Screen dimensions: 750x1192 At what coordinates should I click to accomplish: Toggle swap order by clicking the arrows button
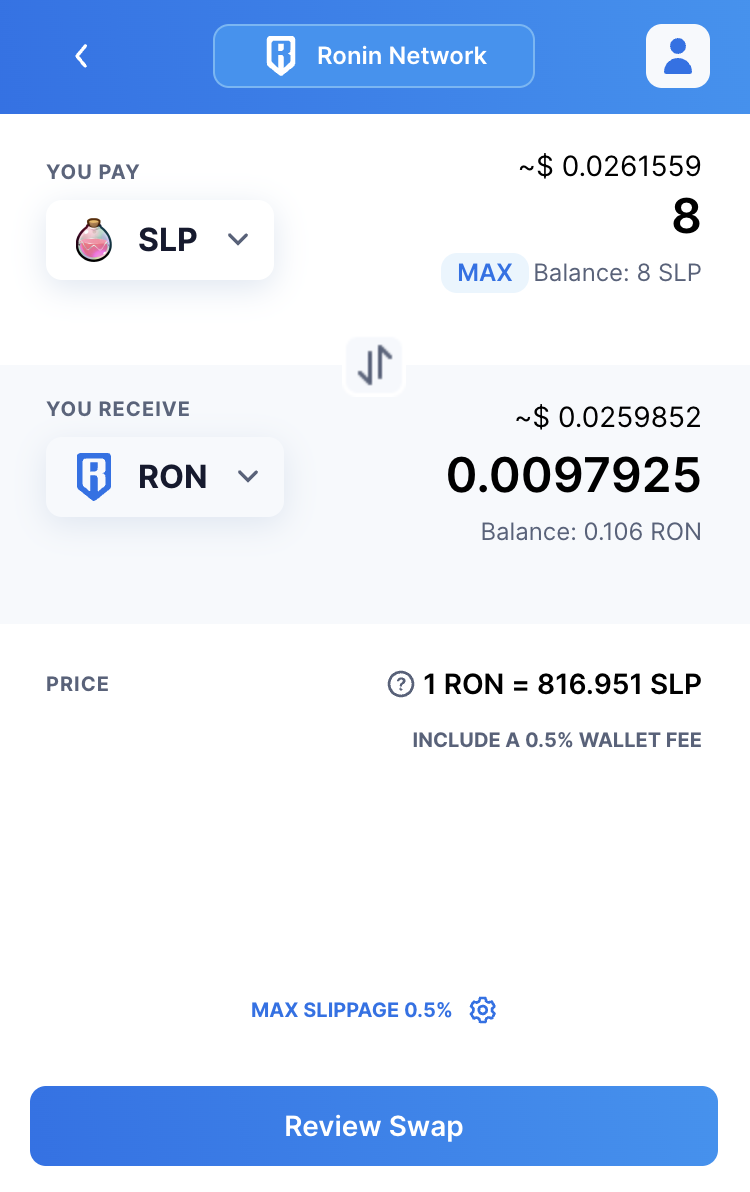point(373,366)
